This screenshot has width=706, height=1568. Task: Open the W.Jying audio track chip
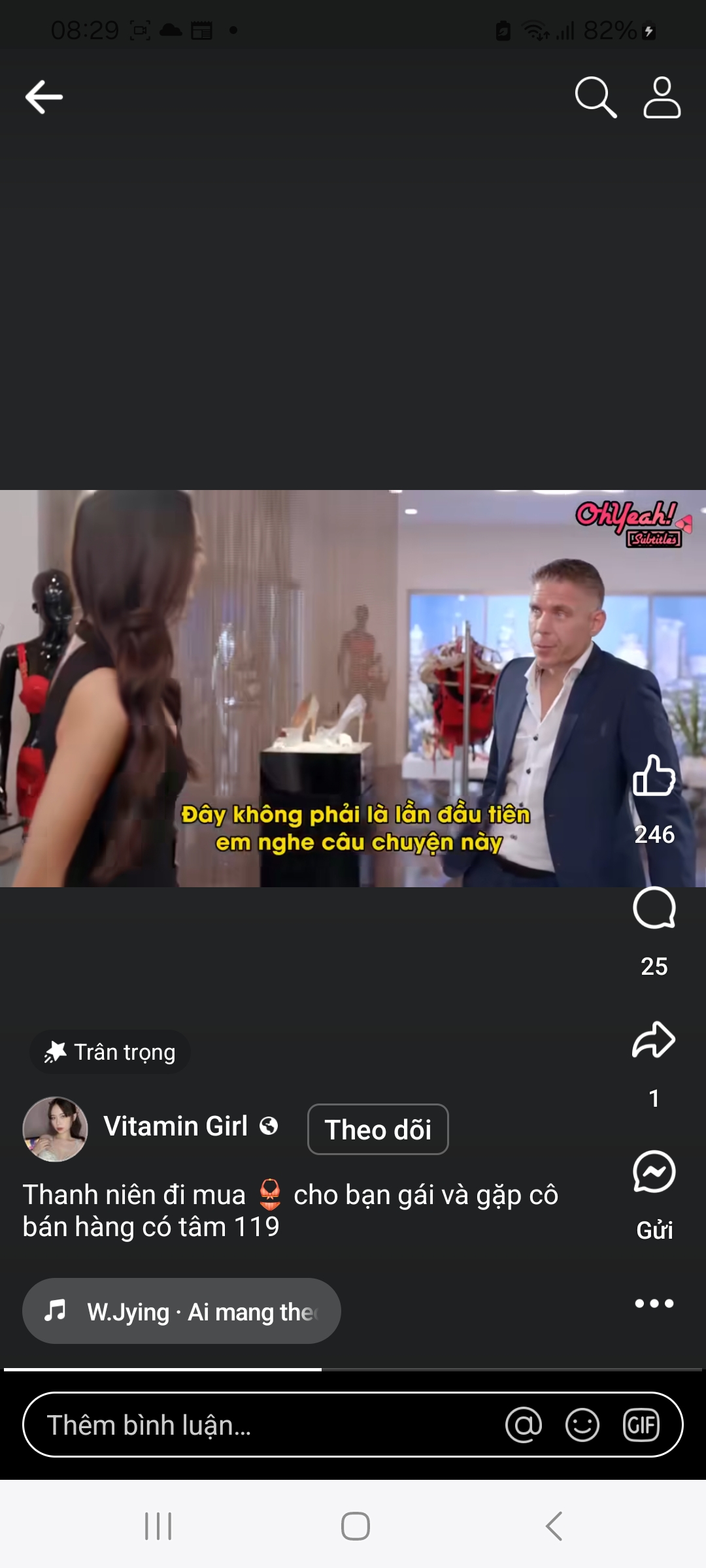tap(182, 1311)
